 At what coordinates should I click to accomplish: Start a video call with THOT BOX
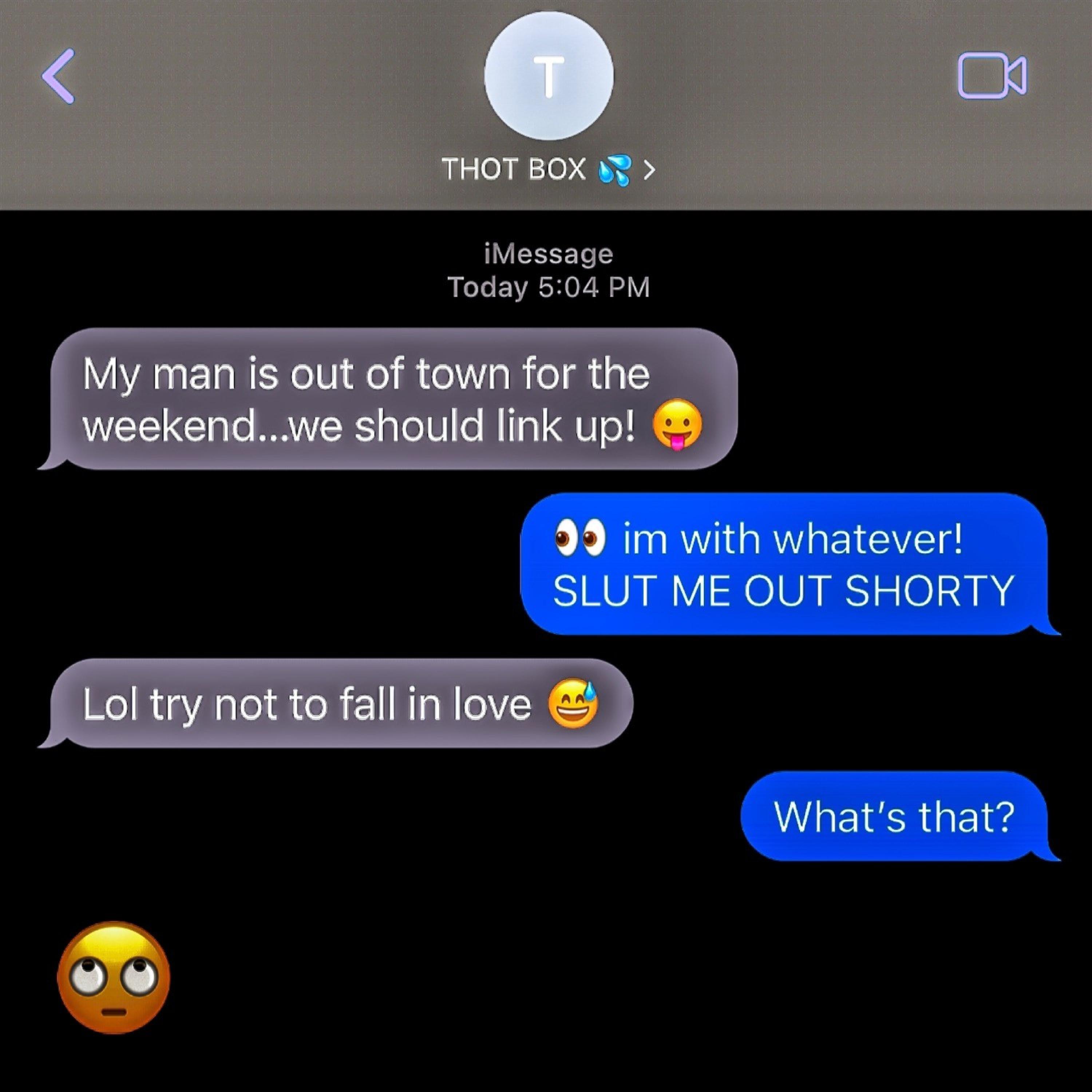click(x=992, y=76)
